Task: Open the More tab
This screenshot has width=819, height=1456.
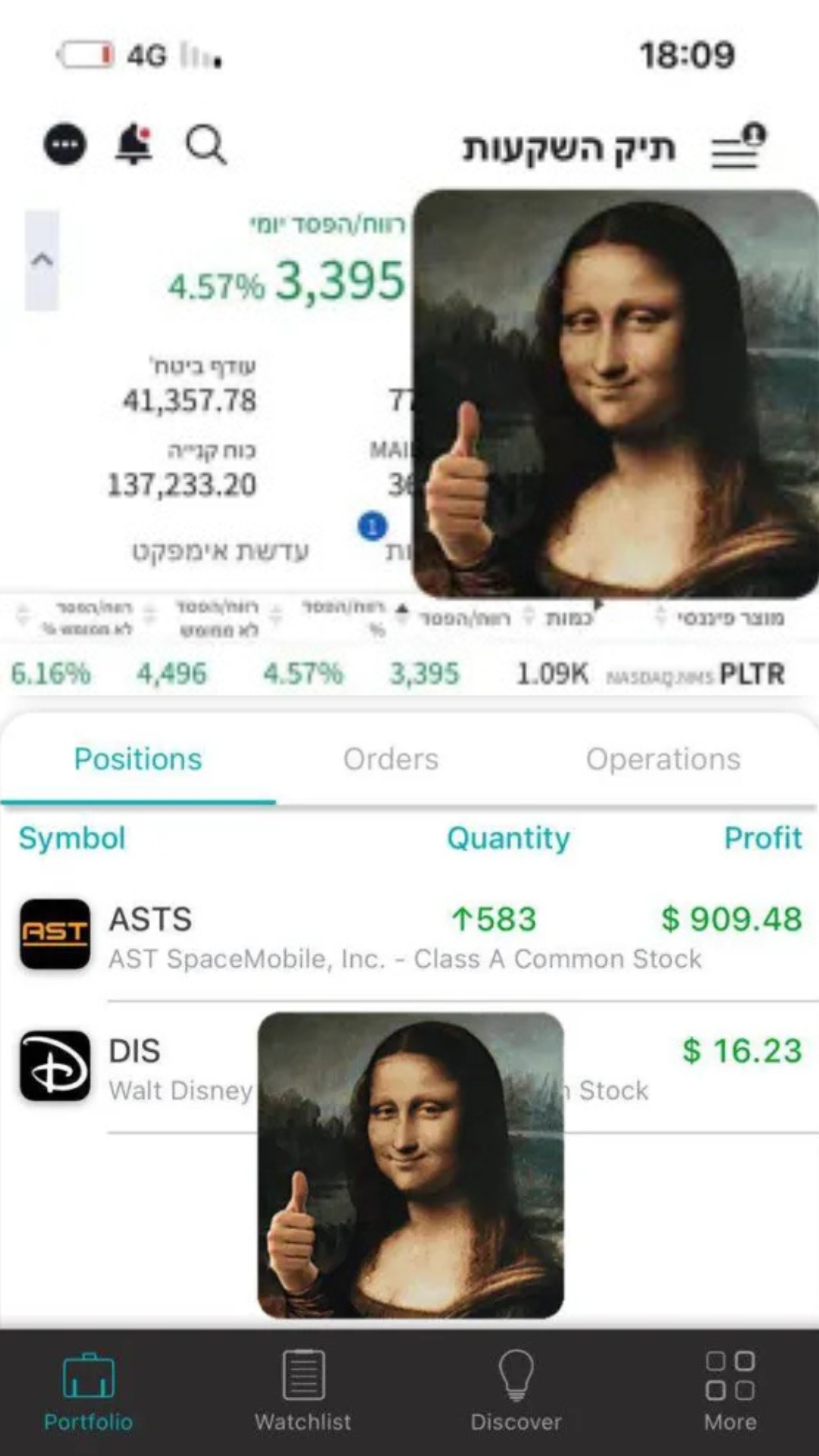Action: pos(730,1392)
